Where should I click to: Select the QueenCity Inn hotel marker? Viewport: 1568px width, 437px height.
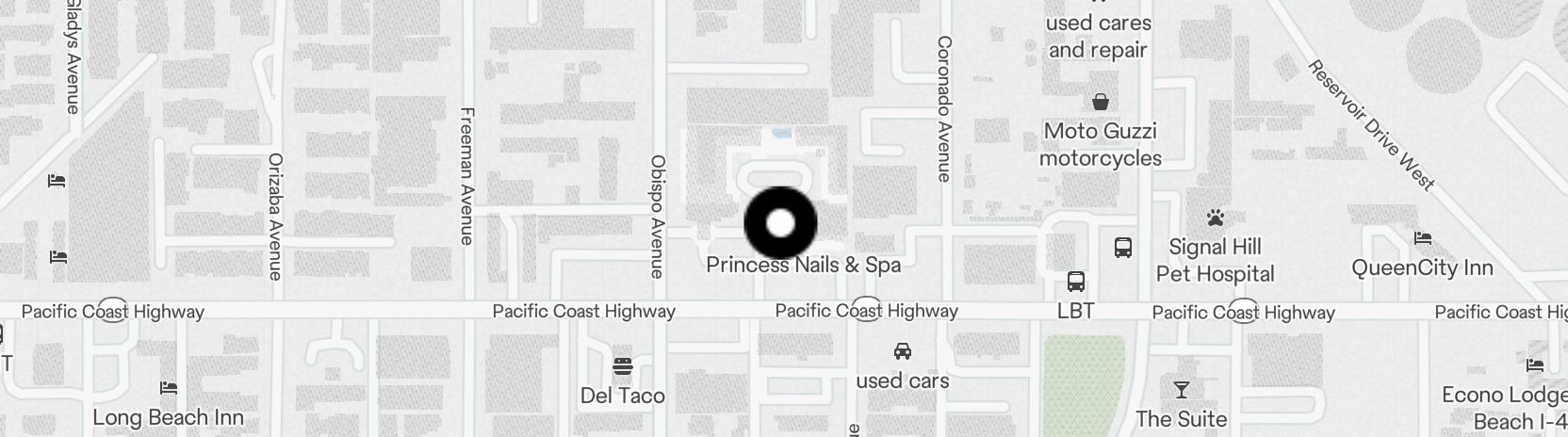(1422, 239)
